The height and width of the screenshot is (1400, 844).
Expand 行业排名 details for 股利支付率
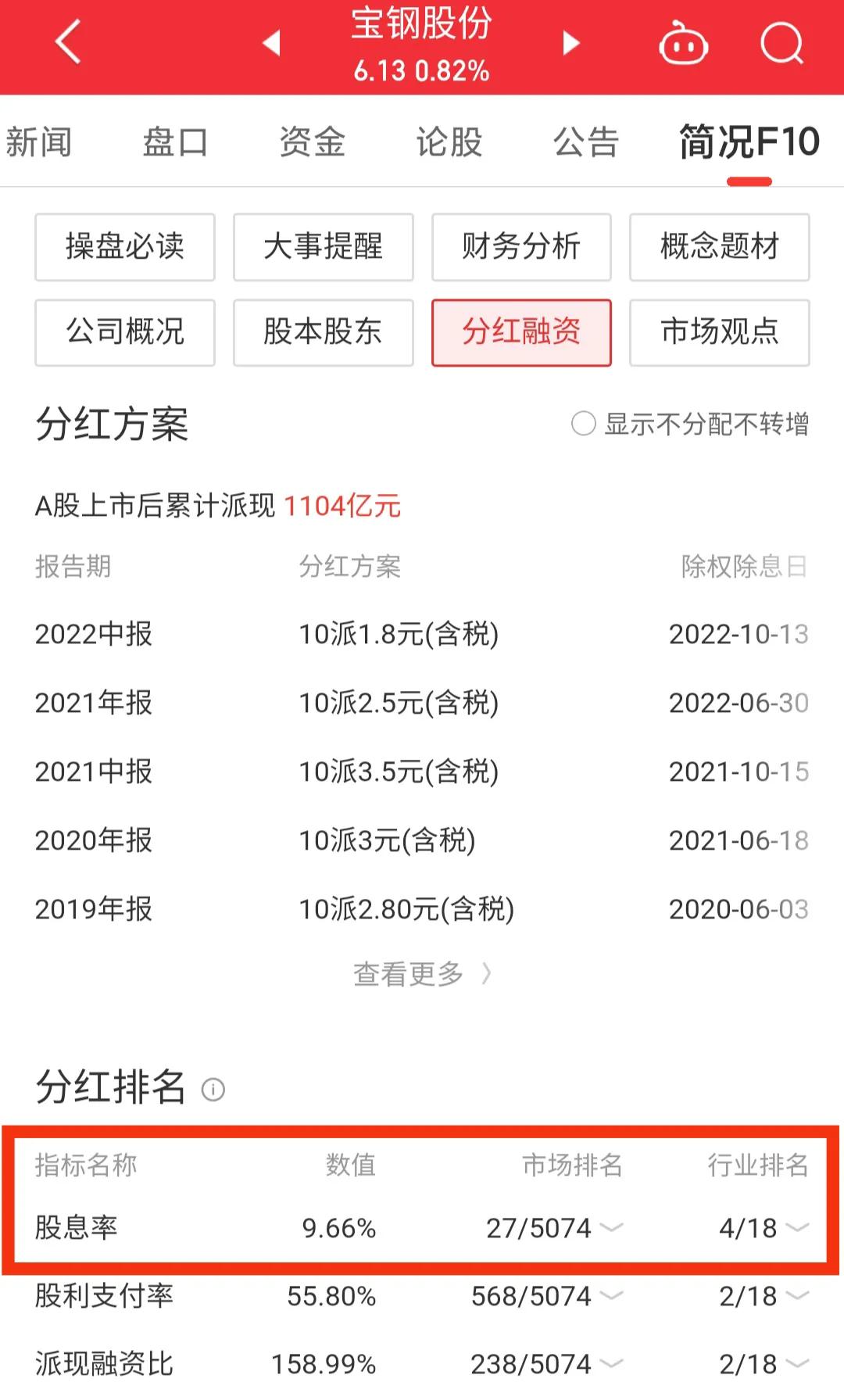tap(796, 1296)
